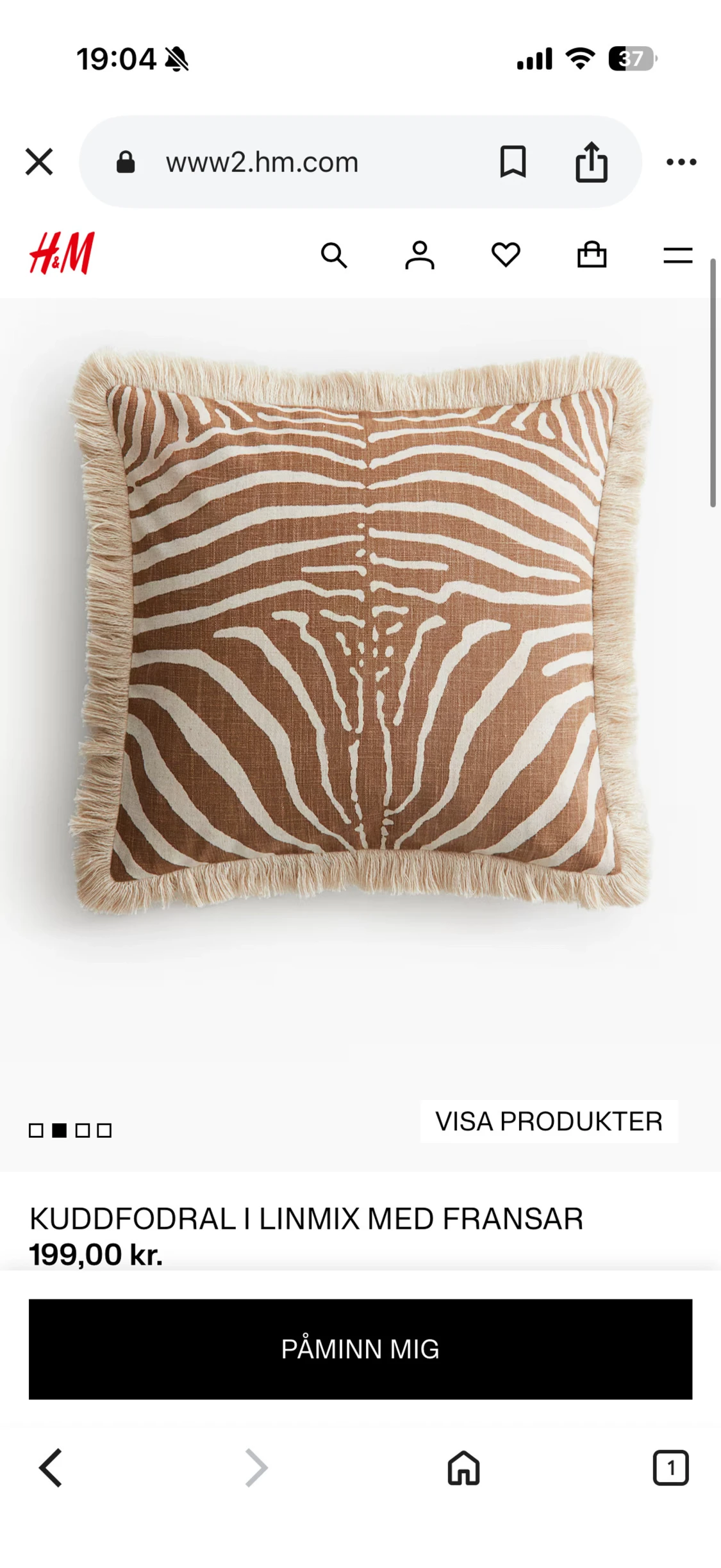Tap the VISA PRODUKTER button
The image size is (721, 1568).
coord(549,1121)
